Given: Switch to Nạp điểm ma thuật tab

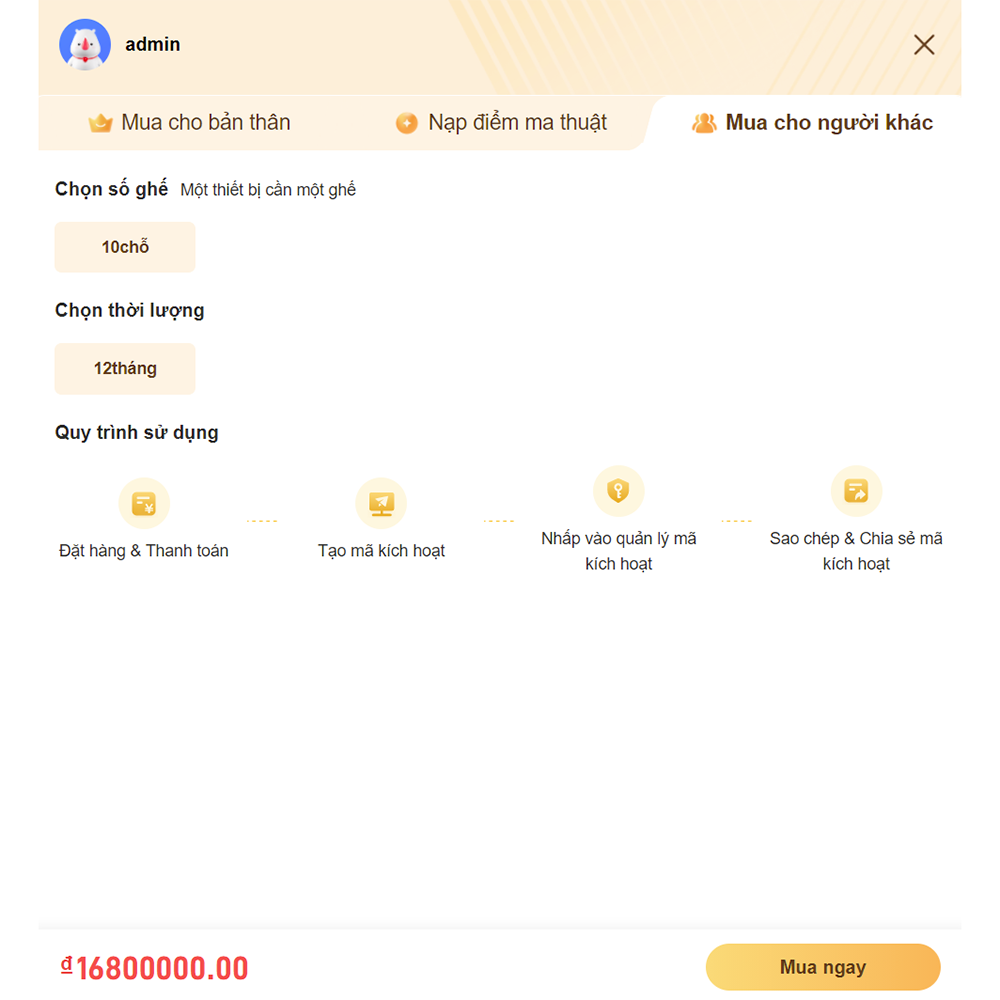Looking at the screenshot, I should [x=502, y=123].
